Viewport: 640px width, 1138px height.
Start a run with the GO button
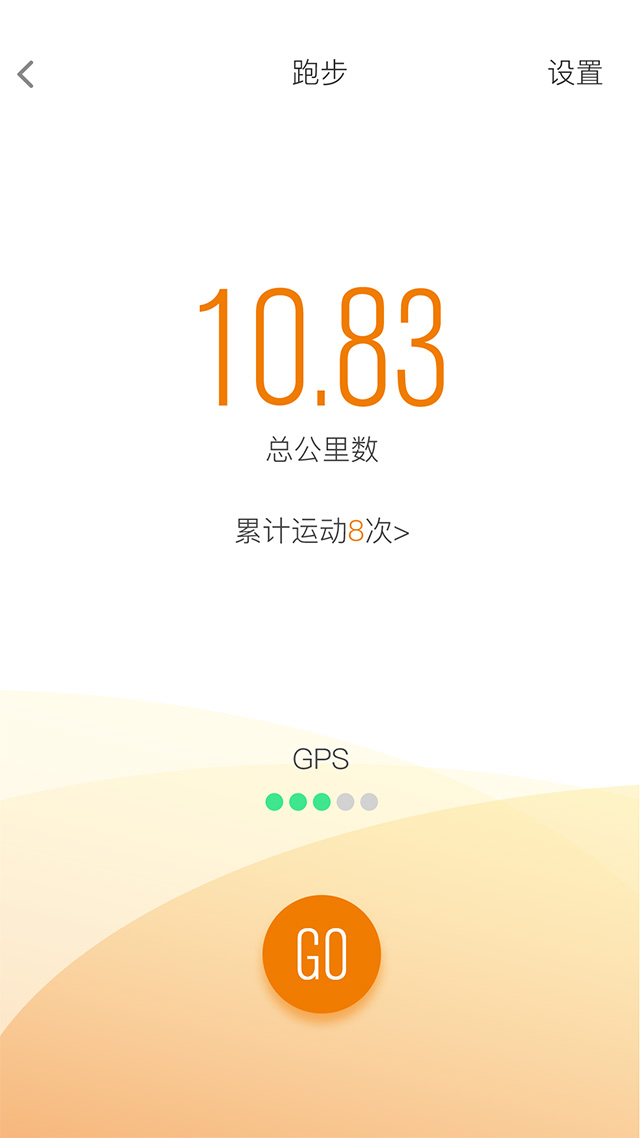pos(321,954)
